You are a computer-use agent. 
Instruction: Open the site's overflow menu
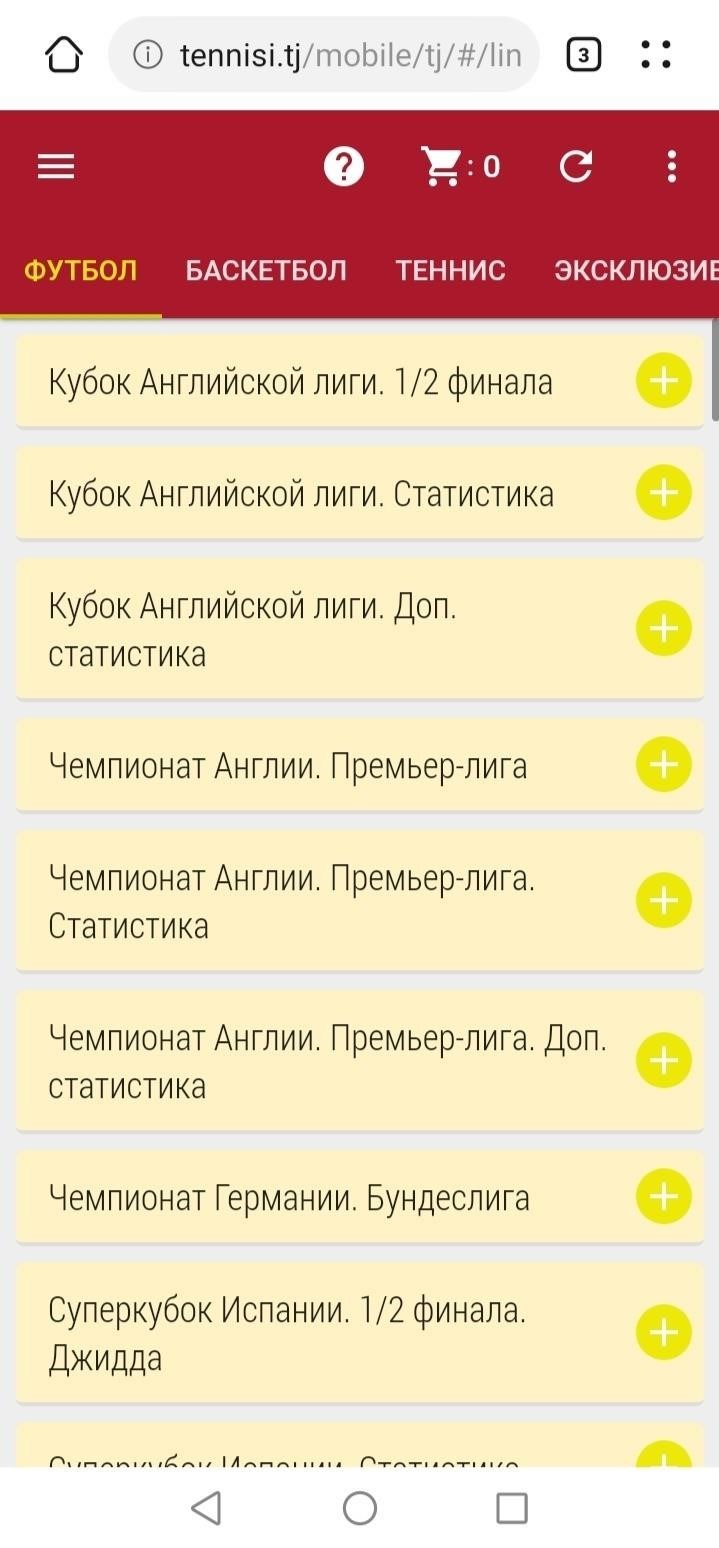click(x=671, y=167)
